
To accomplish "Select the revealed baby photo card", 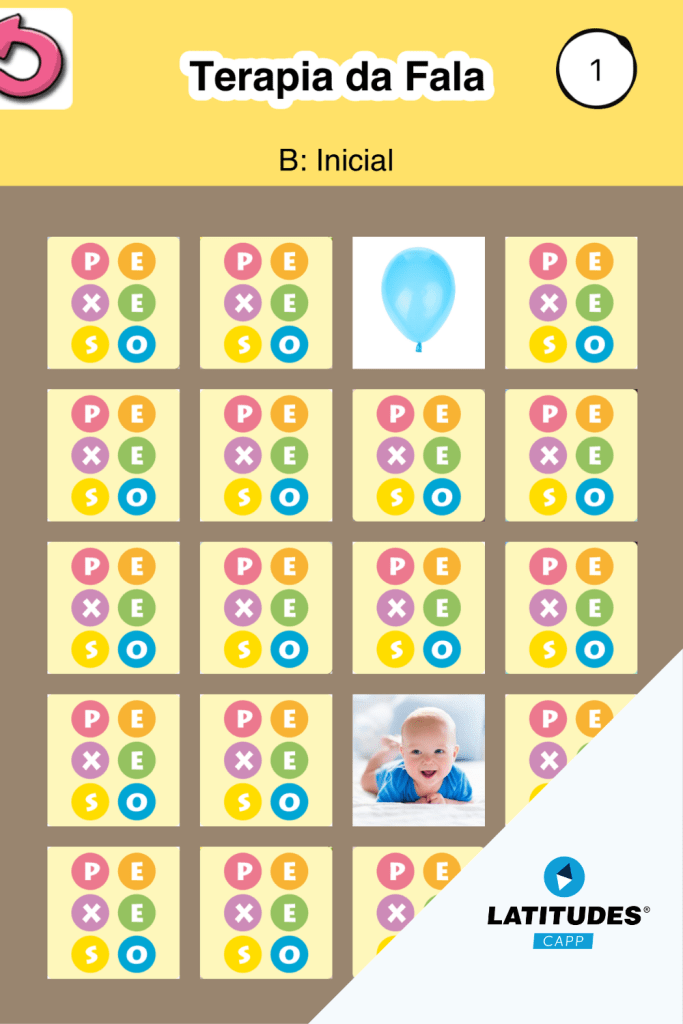I will click(x=418, y=760).
